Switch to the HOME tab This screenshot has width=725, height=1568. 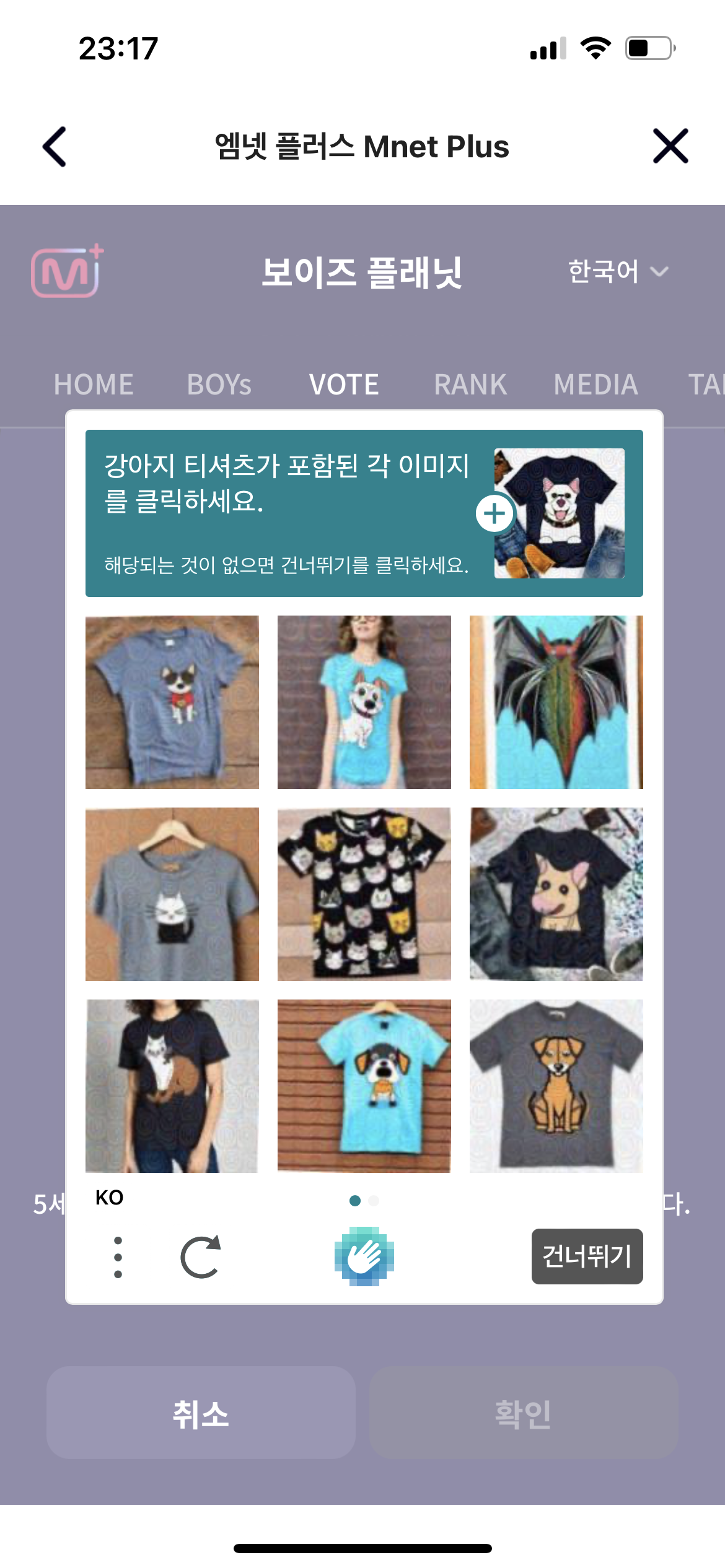pyautogui.click(x=94, y=385)
